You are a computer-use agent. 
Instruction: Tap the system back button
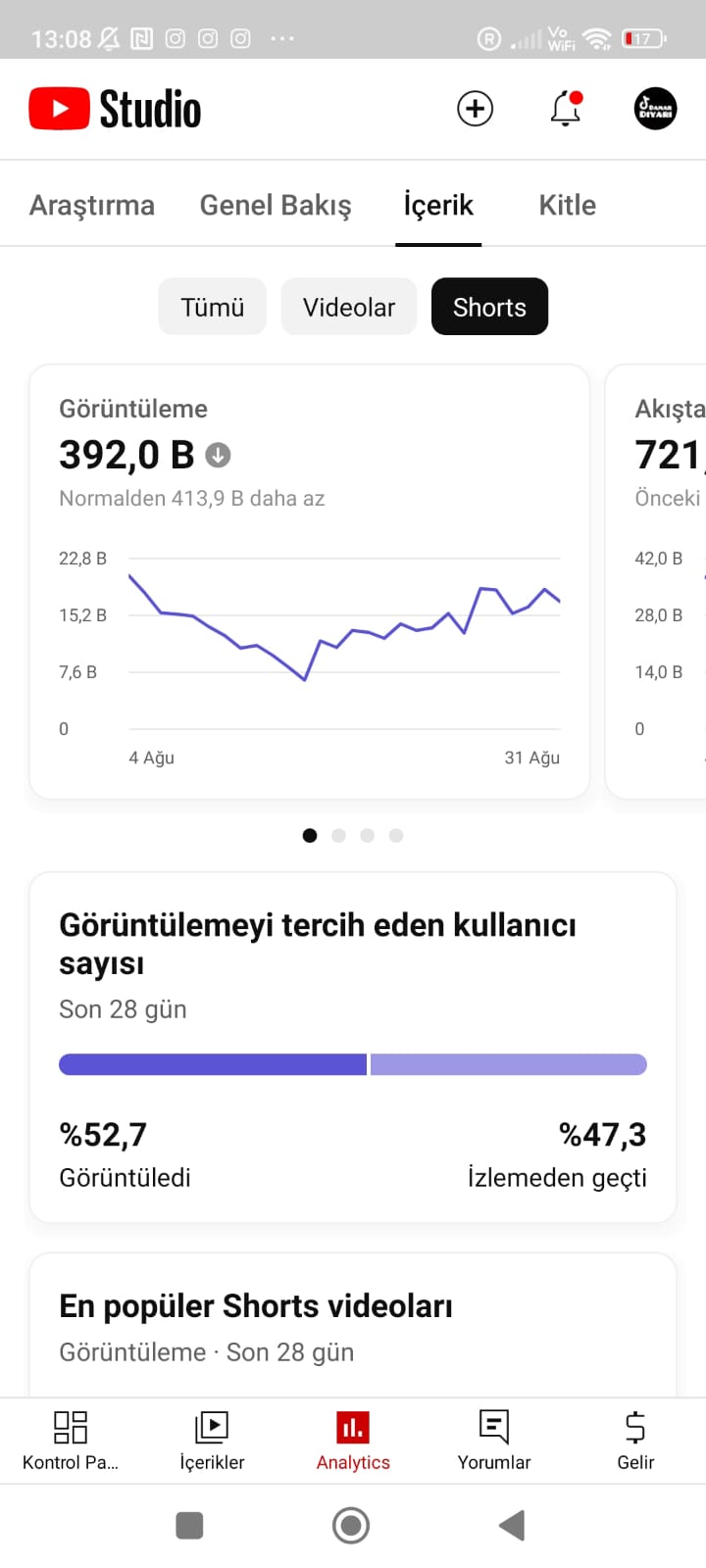pos(512,1526)
